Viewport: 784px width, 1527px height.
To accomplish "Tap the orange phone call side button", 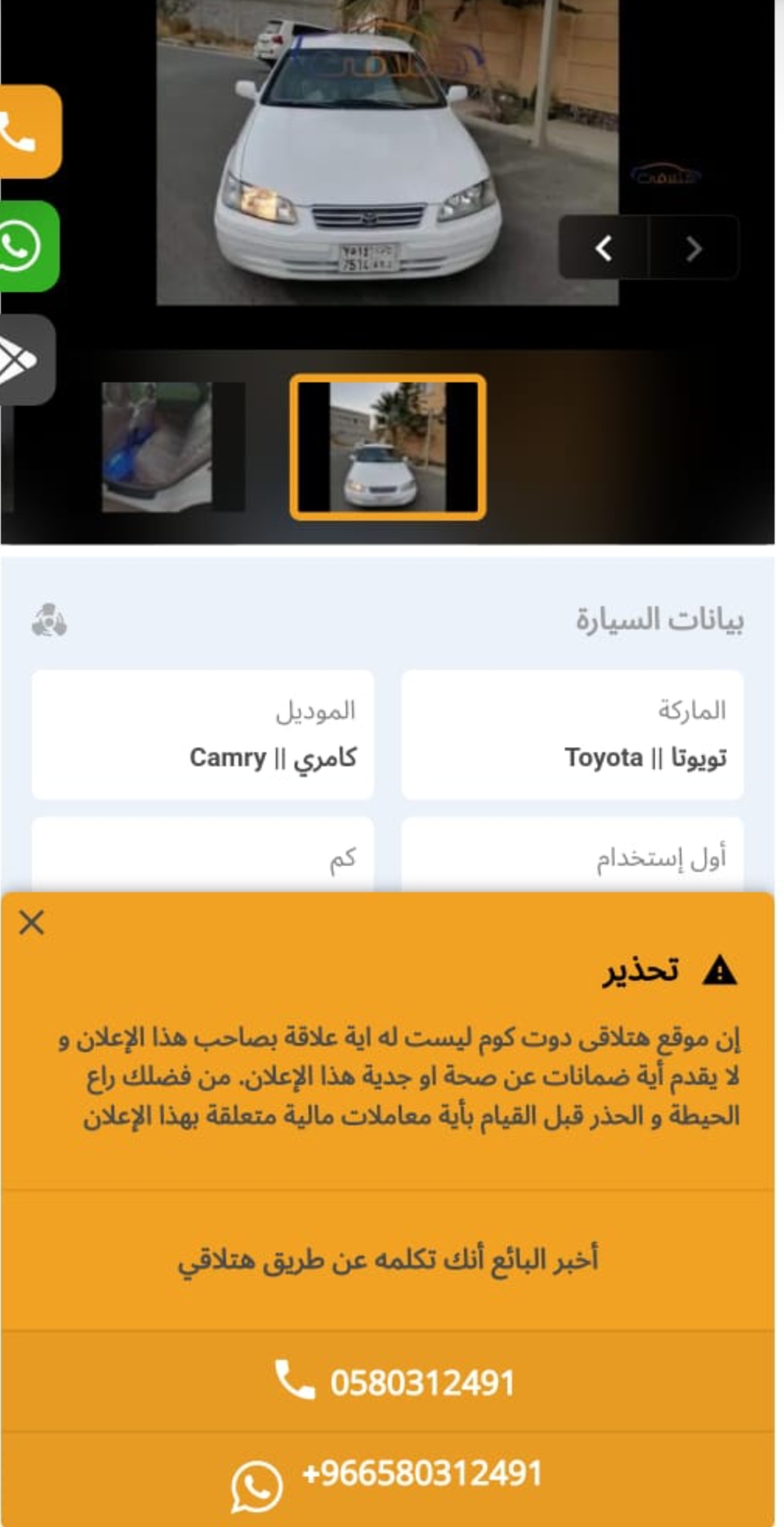I will click(x=30, y=132).
